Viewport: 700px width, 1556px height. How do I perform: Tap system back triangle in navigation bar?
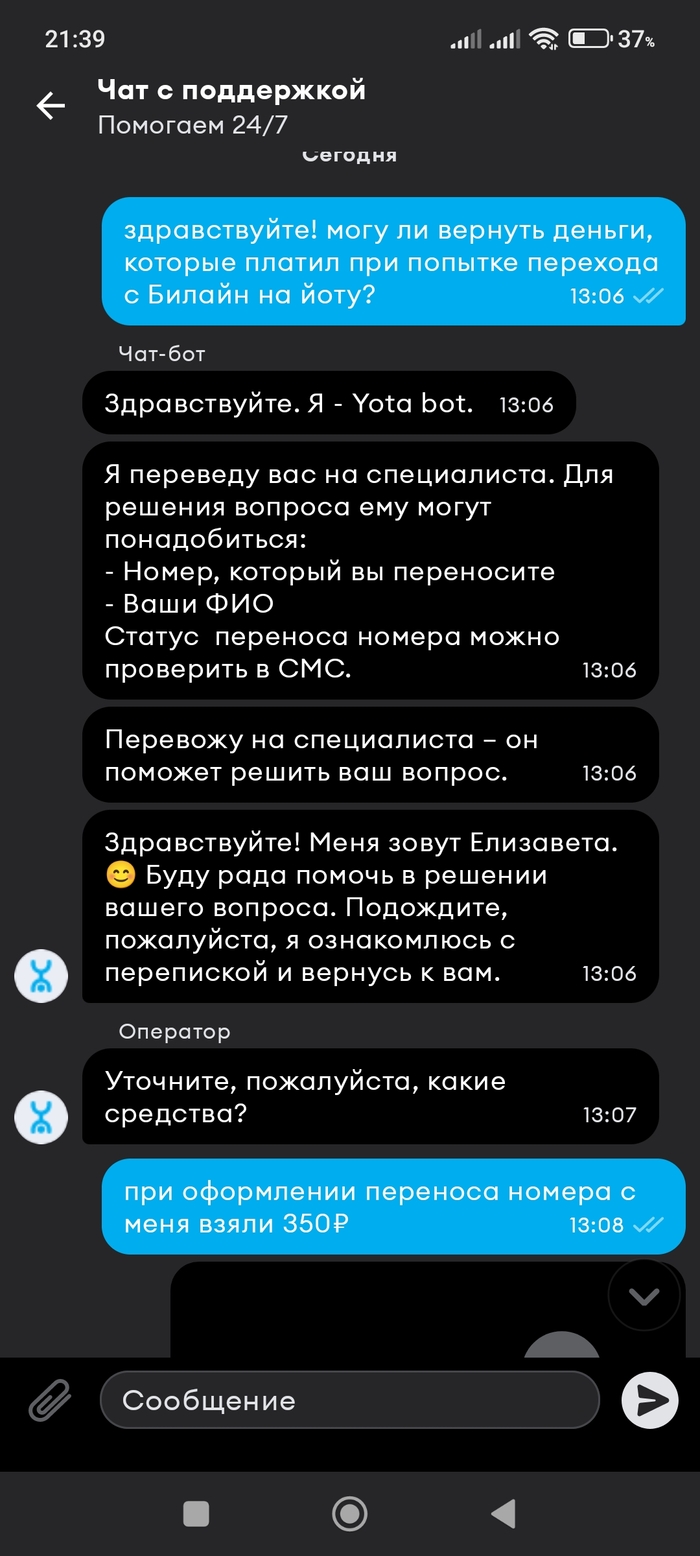coord(503,1513)
